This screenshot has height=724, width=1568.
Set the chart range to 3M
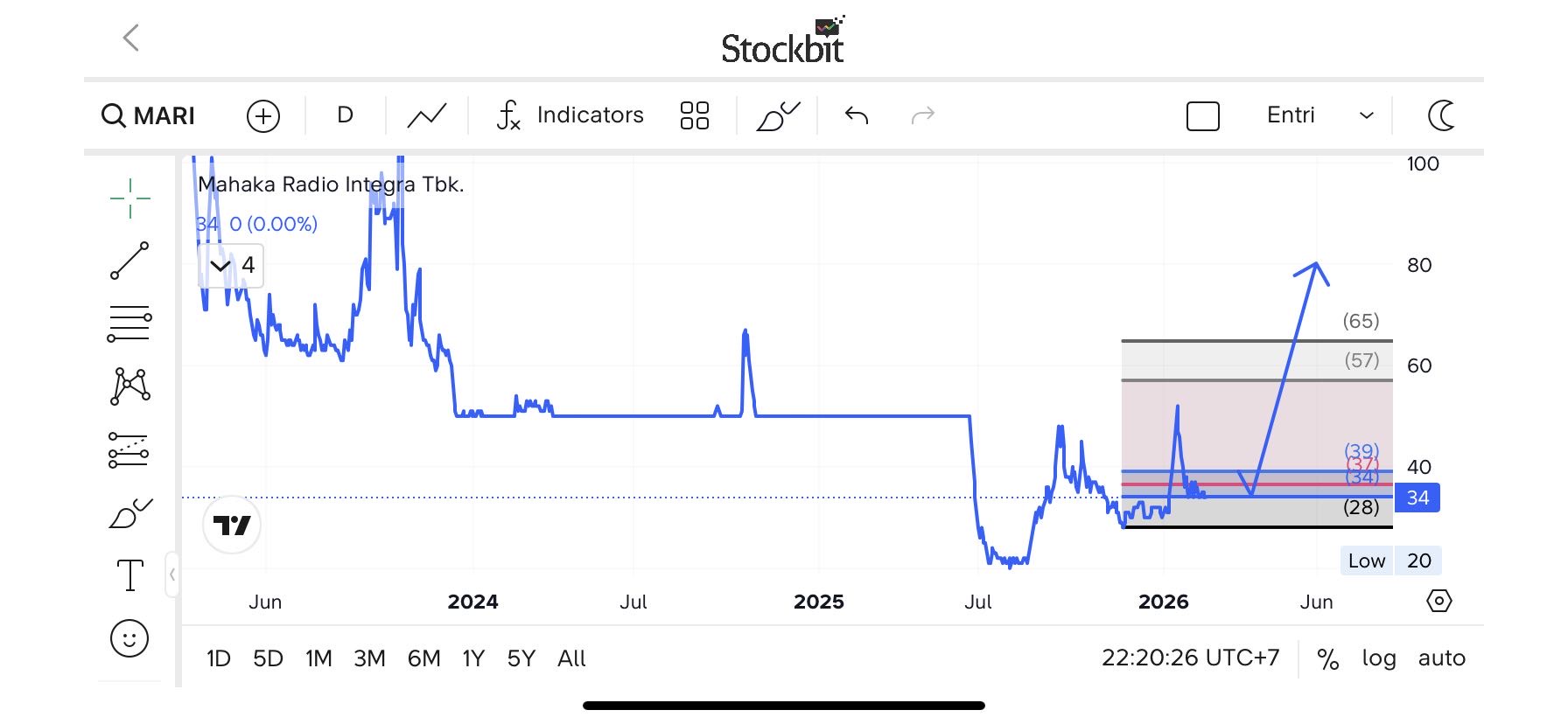tap(369, 658)
